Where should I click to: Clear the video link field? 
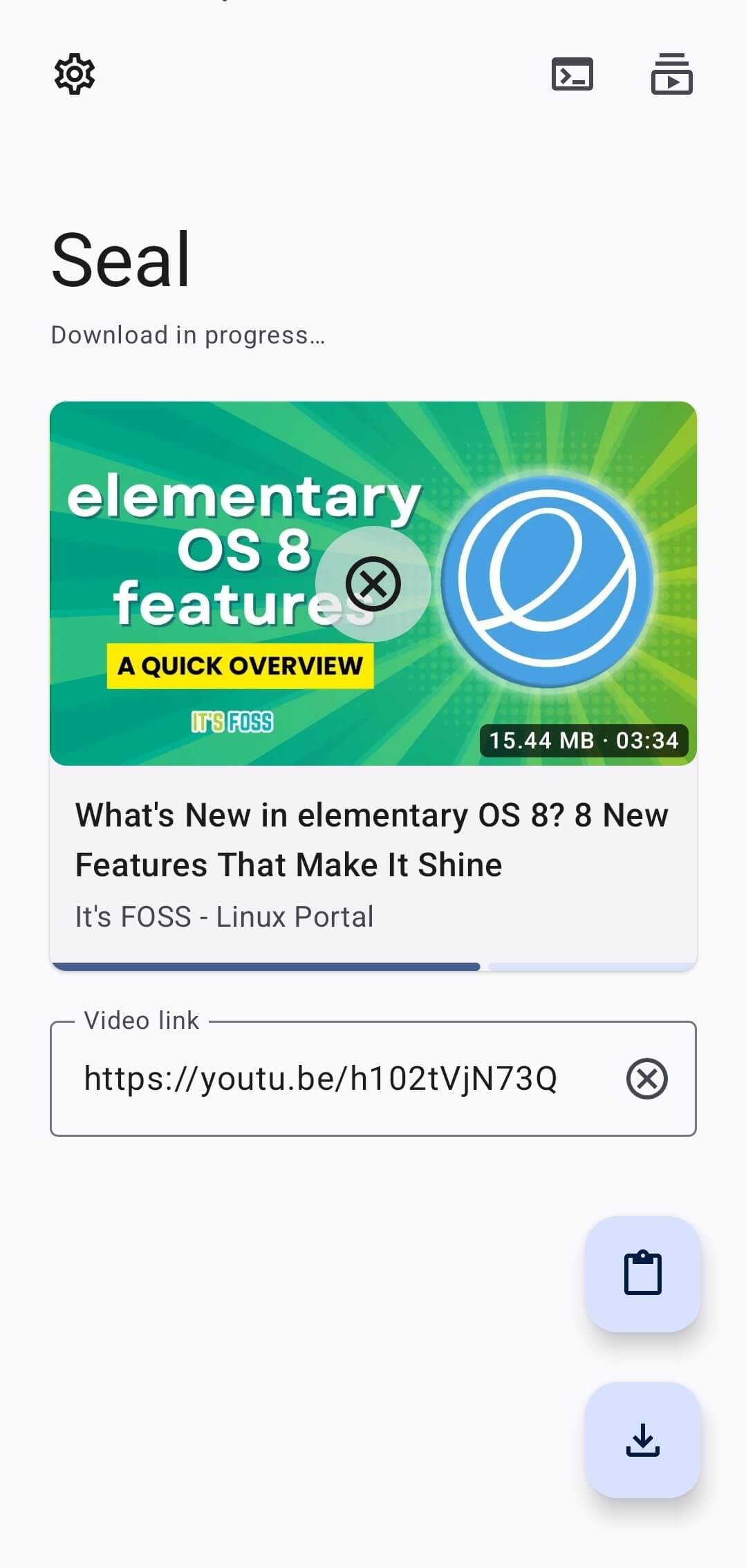646,1079
